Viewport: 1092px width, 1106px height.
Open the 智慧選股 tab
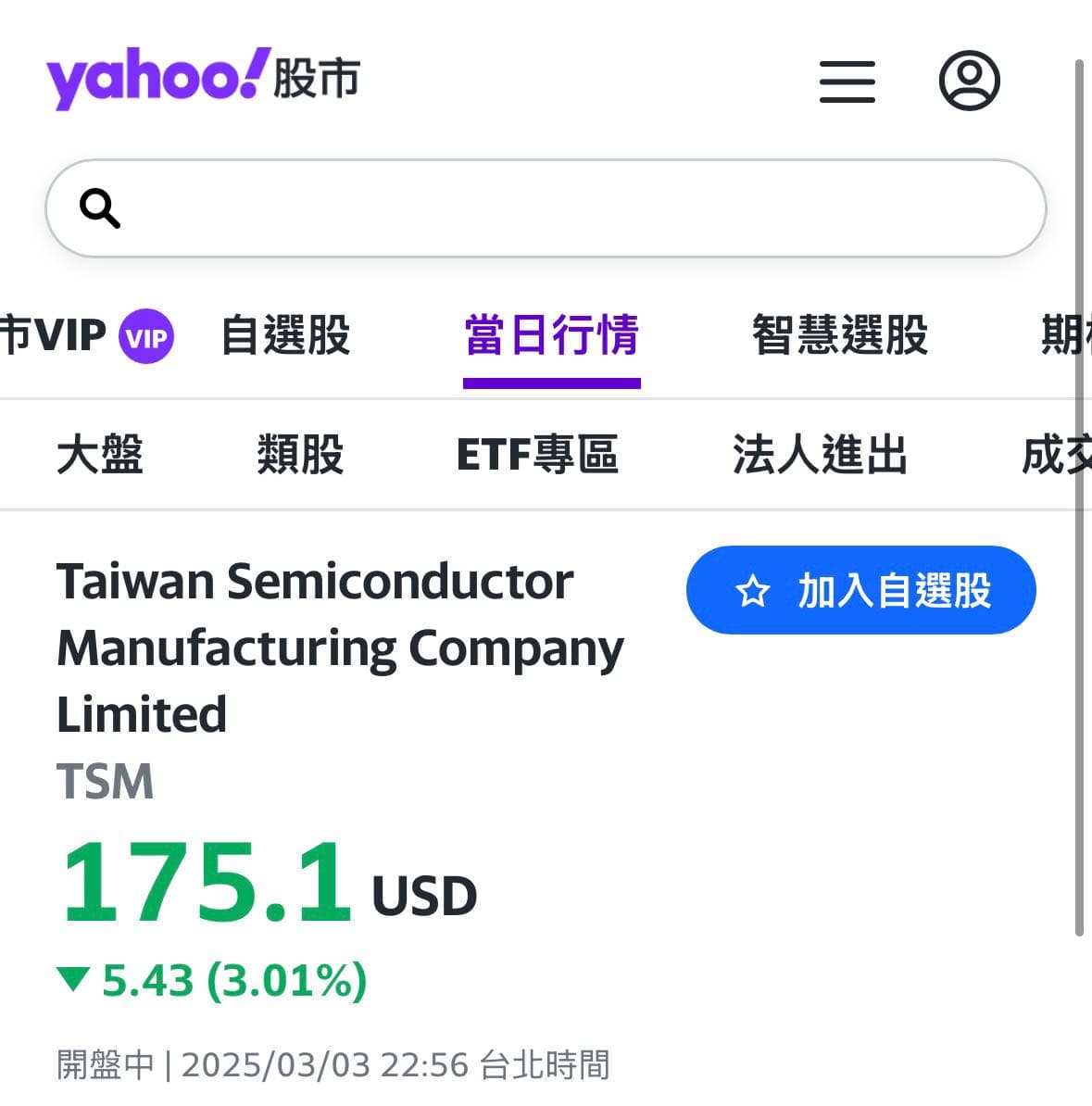coord(839,335)
